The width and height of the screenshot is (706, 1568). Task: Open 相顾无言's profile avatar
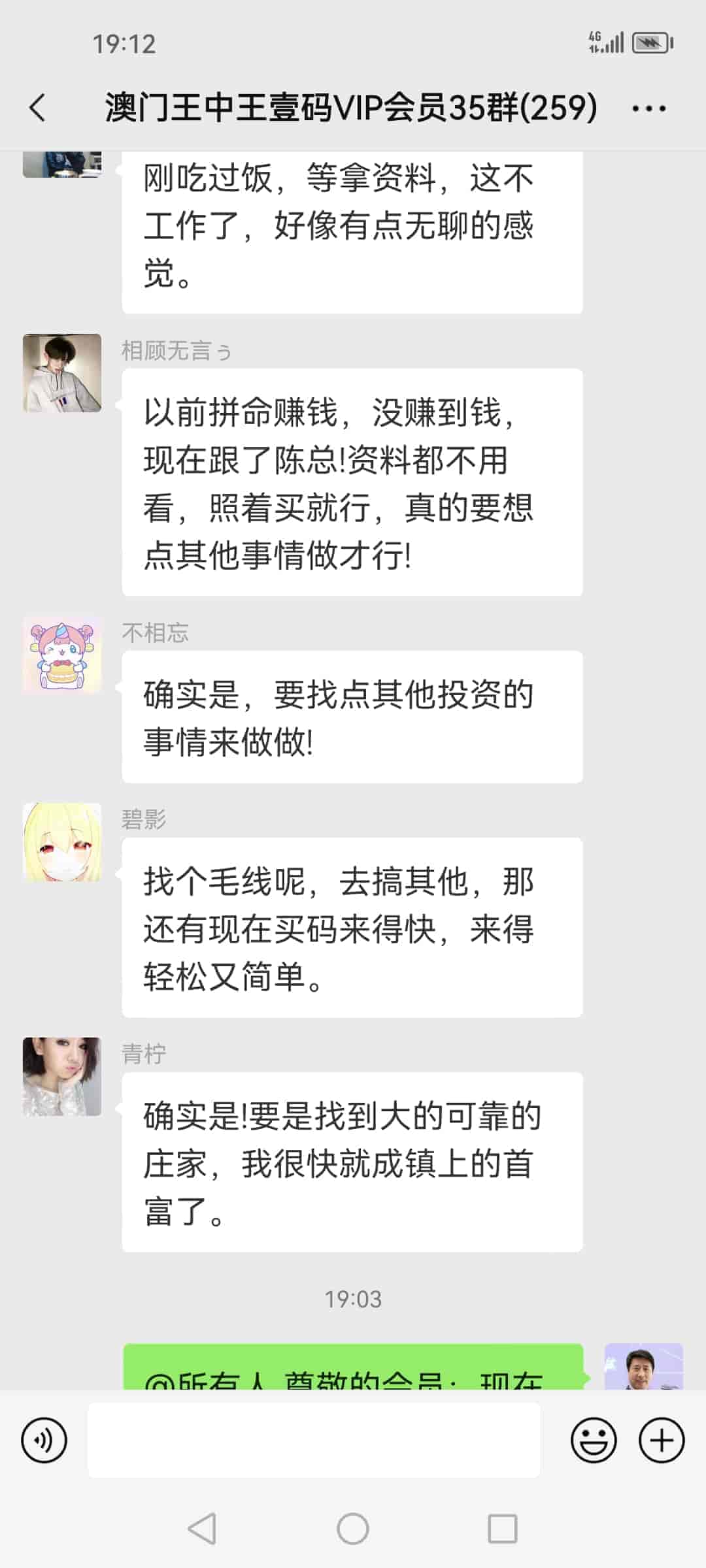click(62, 373)
